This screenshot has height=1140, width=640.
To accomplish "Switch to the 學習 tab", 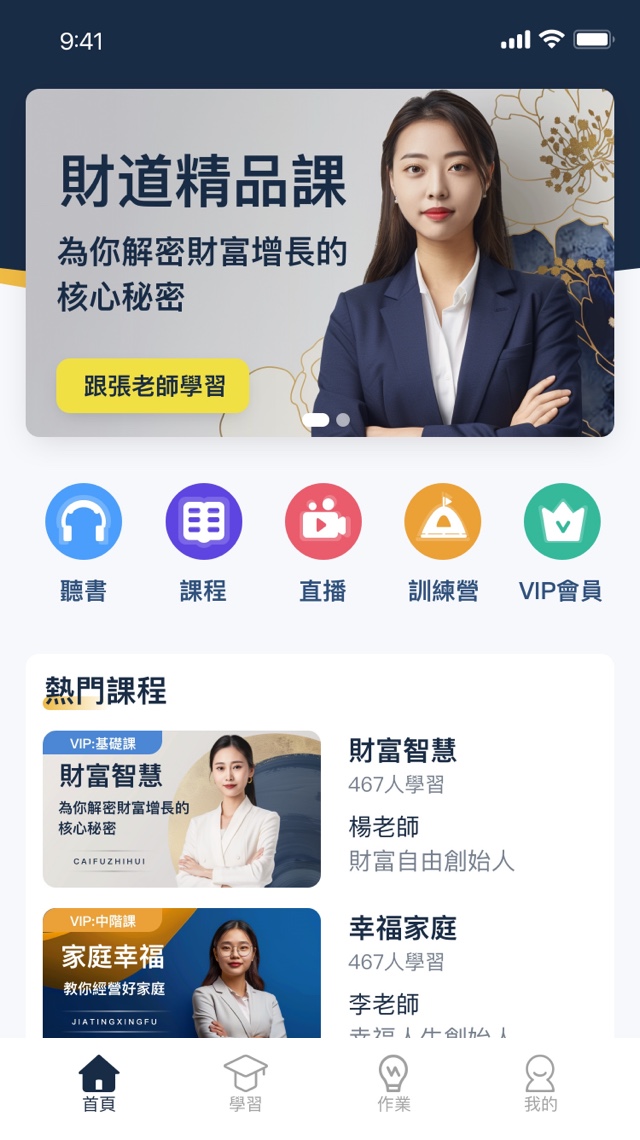I will [x=245, y=1084].
